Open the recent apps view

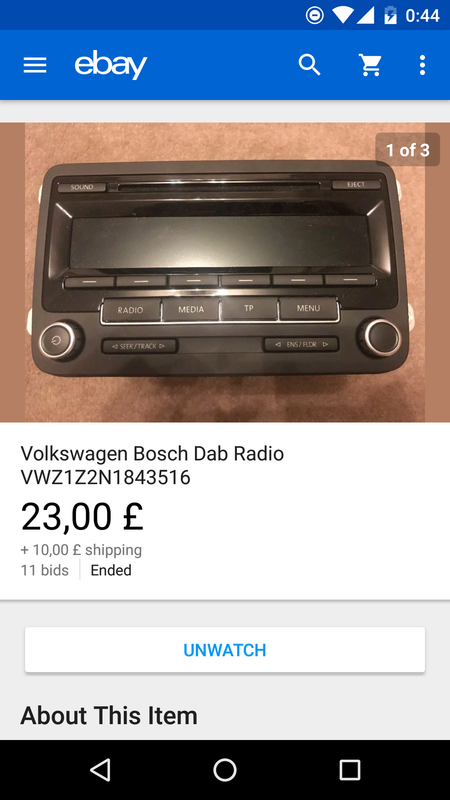tap(349, 770)
